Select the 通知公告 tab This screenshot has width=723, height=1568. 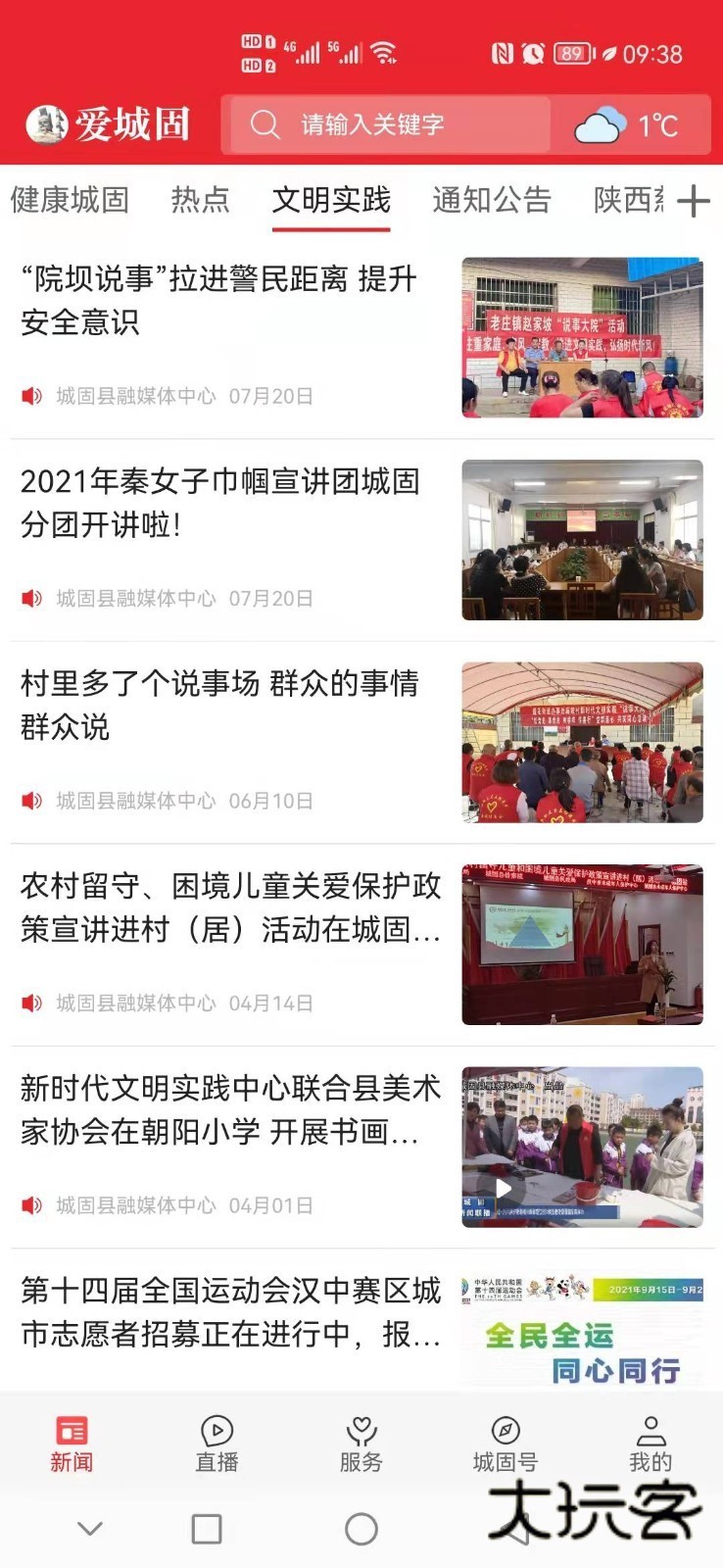pyautogui.click(x=491, y=200)
